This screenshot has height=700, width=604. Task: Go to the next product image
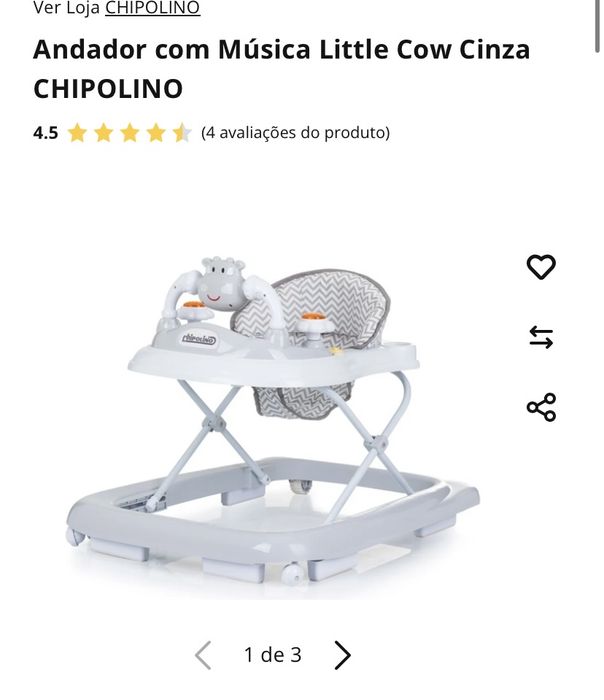click(343, 655)
